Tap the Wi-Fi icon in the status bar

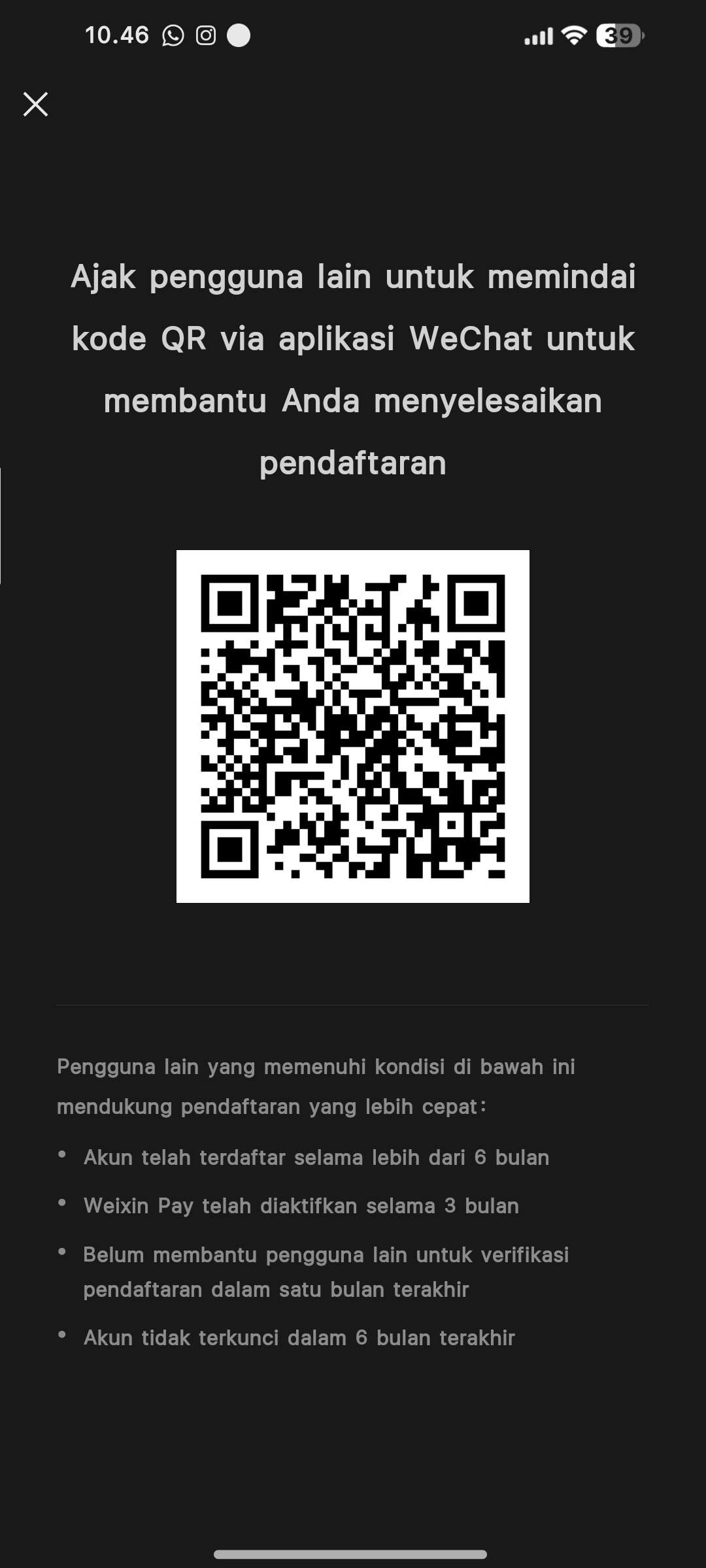pos(574,36)
